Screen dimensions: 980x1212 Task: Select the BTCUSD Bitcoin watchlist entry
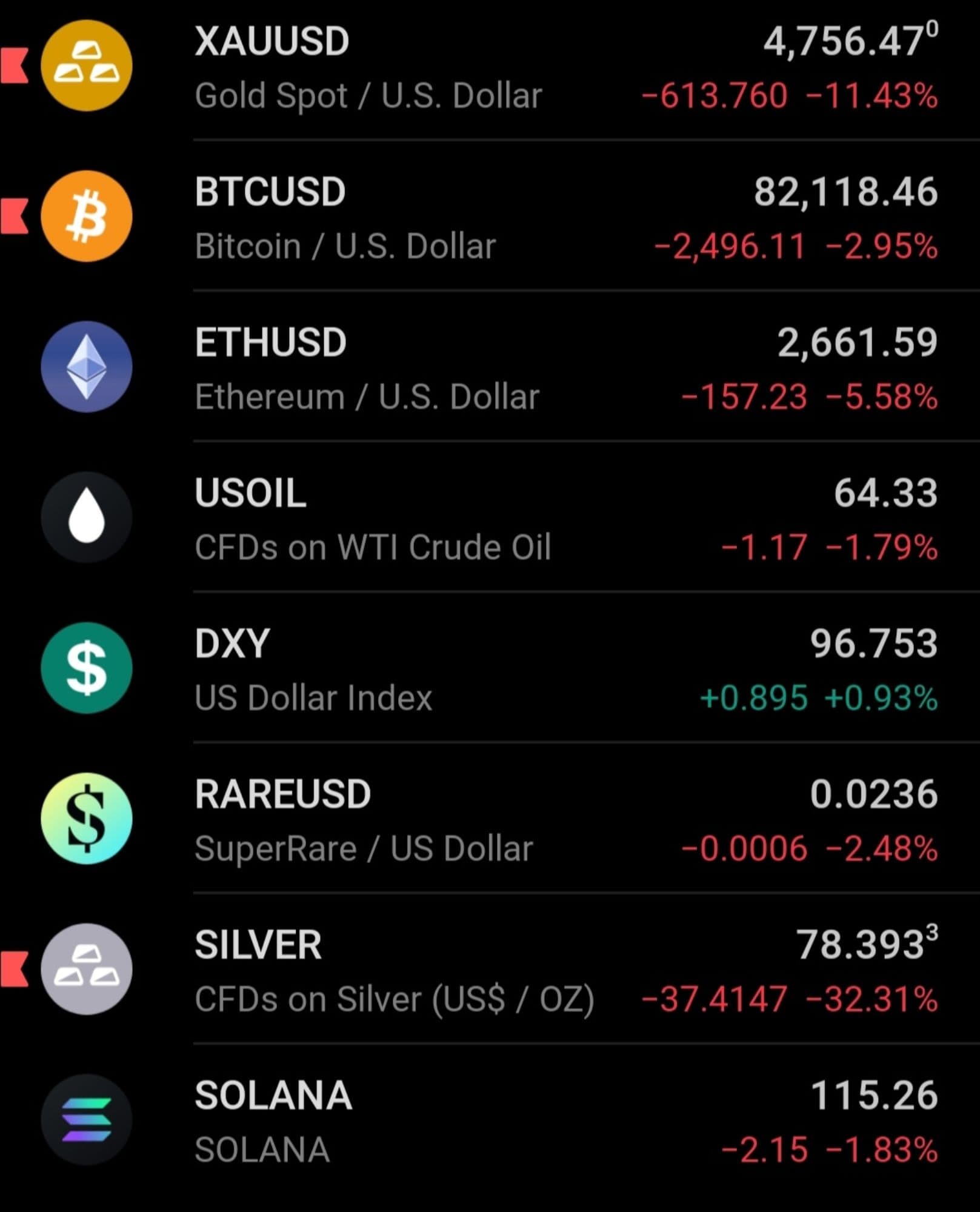click(x=490, y=218)
